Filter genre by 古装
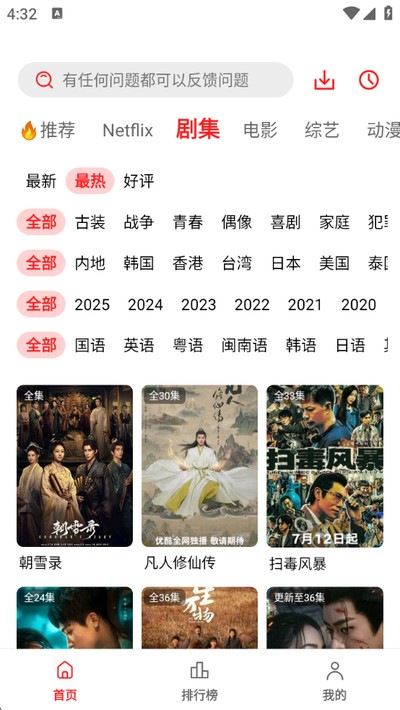The image size is (400, 710). 90,222
